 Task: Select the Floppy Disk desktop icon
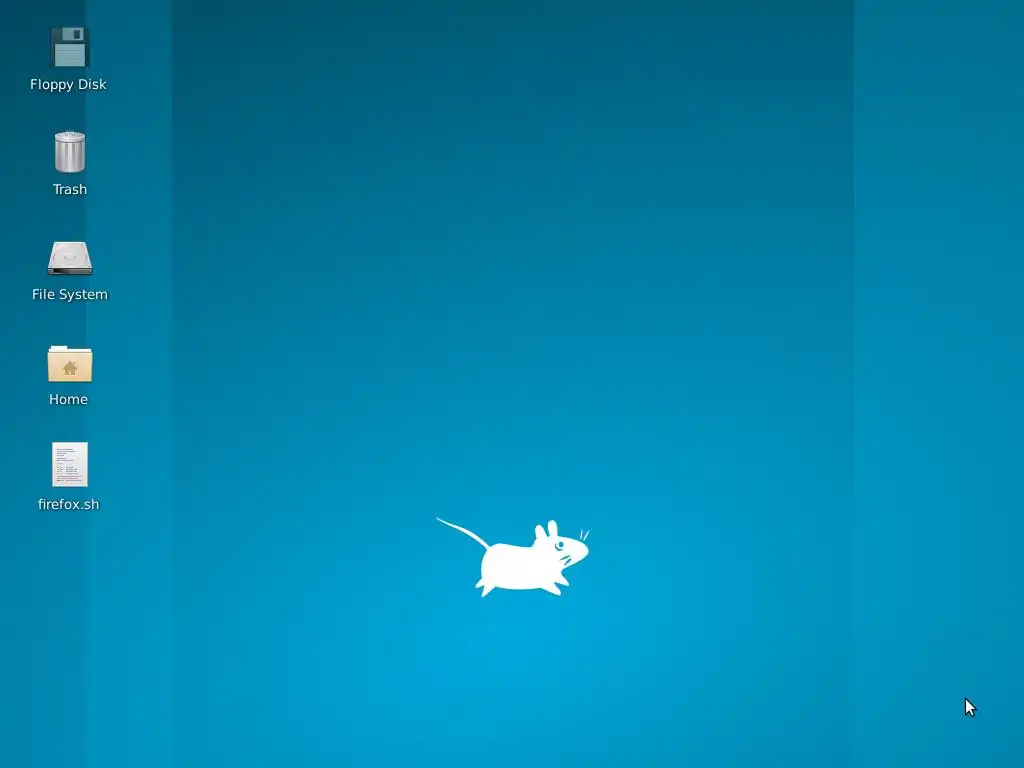point(69,48)
